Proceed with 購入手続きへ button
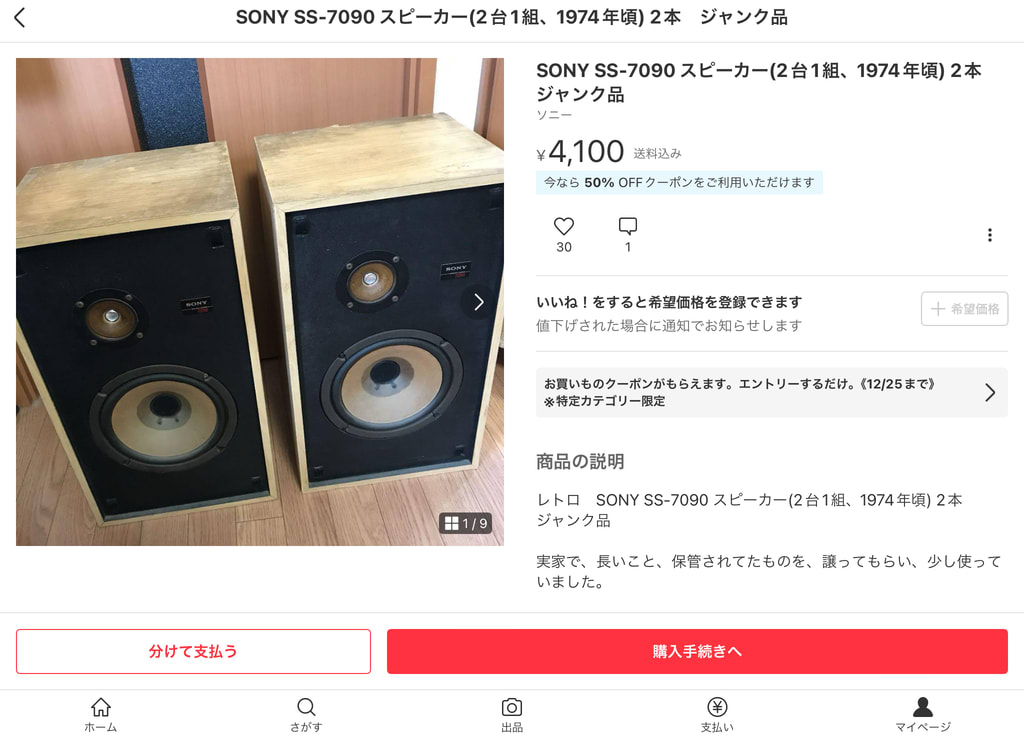The image size is (1024, 740). pyautogui.click(x=697, y=651)
